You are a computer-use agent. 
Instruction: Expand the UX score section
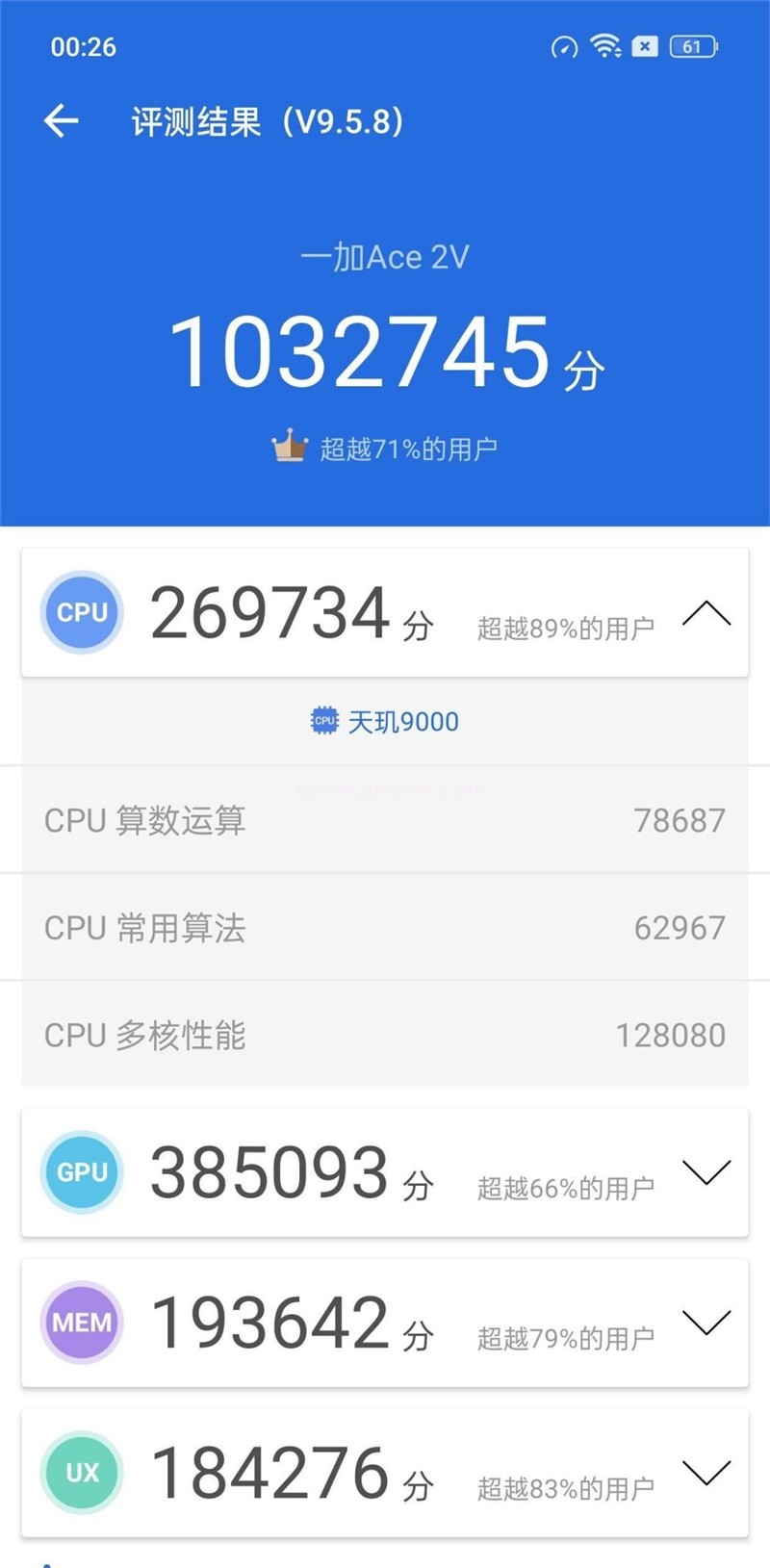click(706, 1473)
